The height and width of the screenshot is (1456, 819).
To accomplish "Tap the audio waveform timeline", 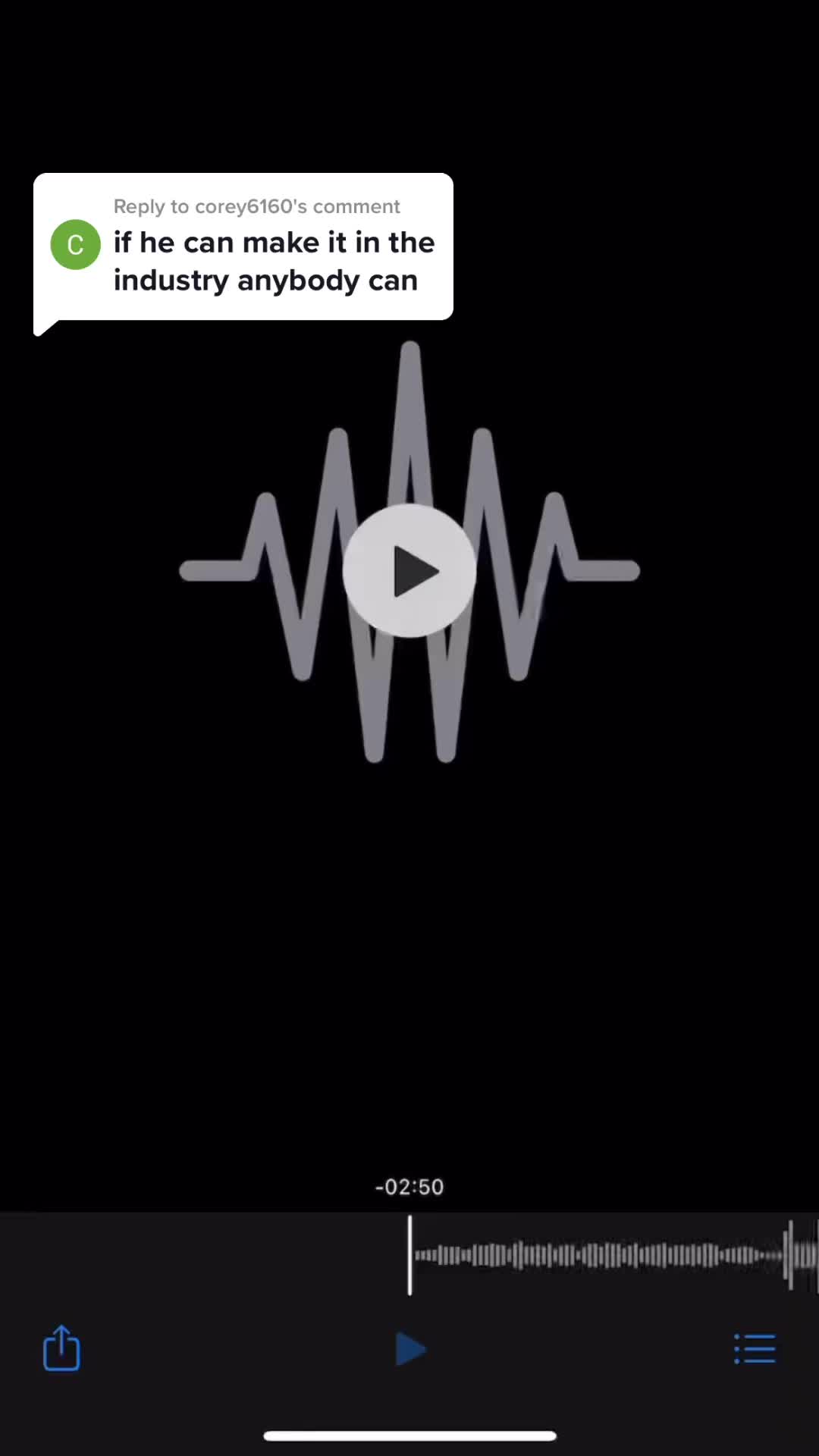I will [409, 1255].
